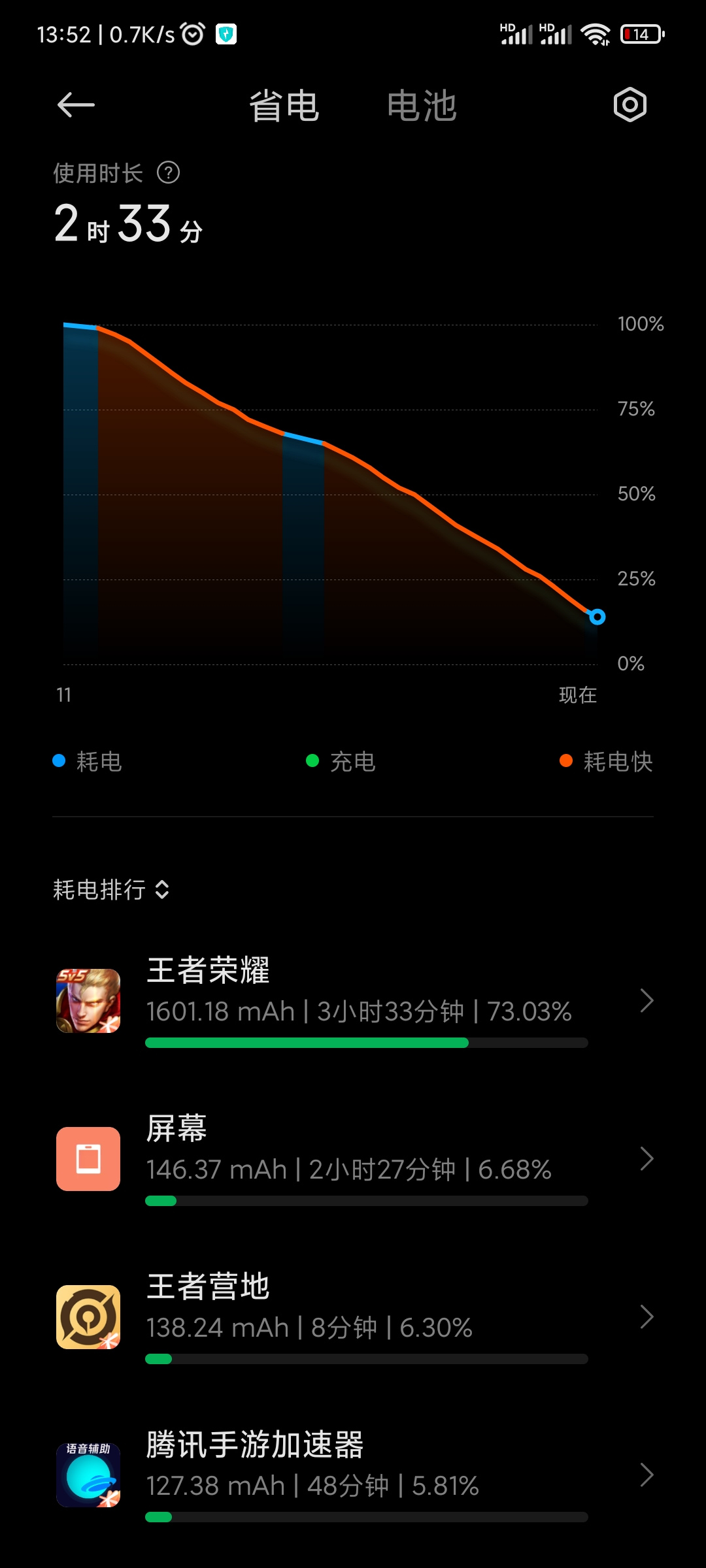Tap the help icon beside 使用时长
The image size is (706, 1568).
point(169,173)
